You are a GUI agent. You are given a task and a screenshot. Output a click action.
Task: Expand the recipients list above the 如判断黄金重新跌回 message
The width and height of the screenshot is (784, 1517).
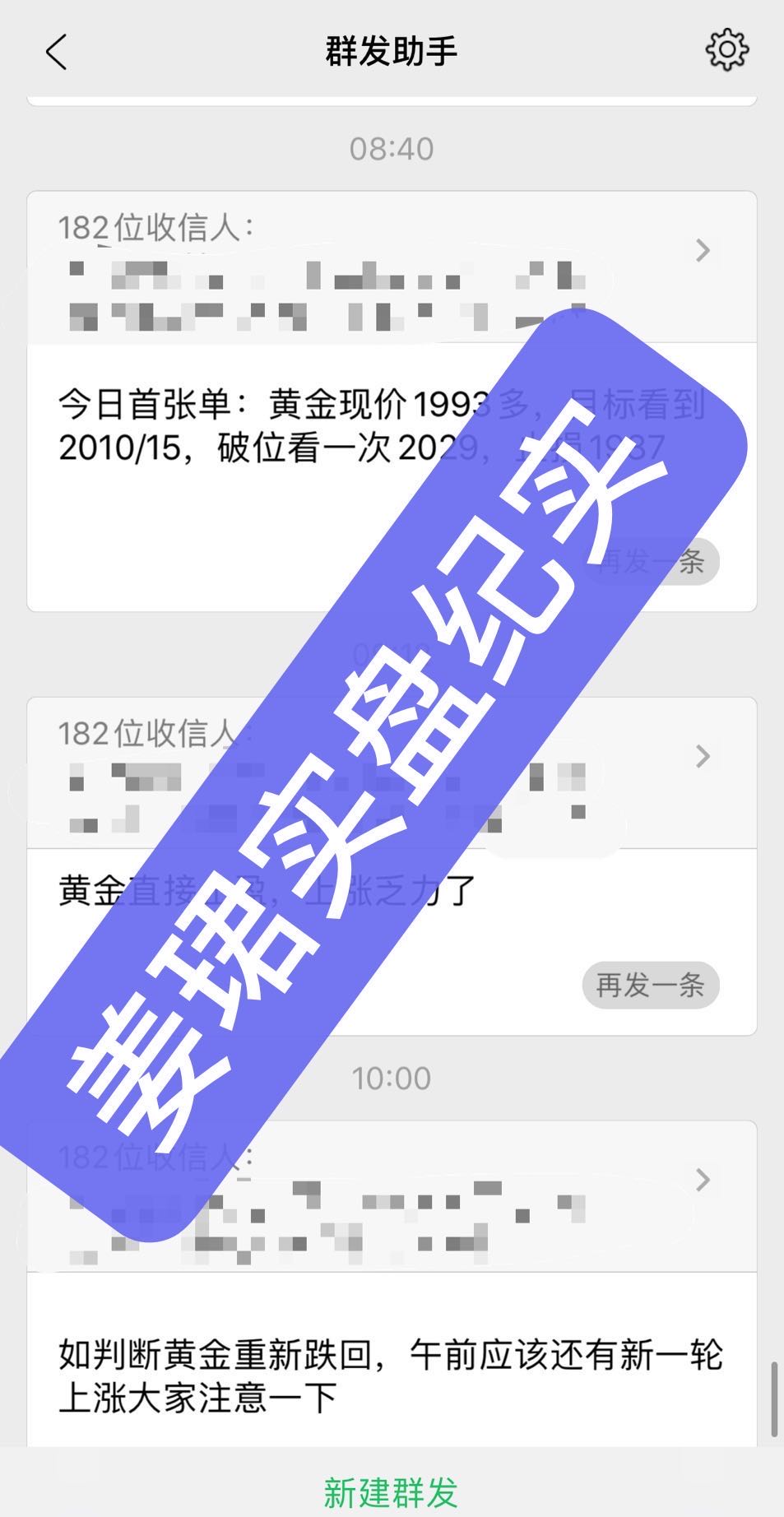702,1181
